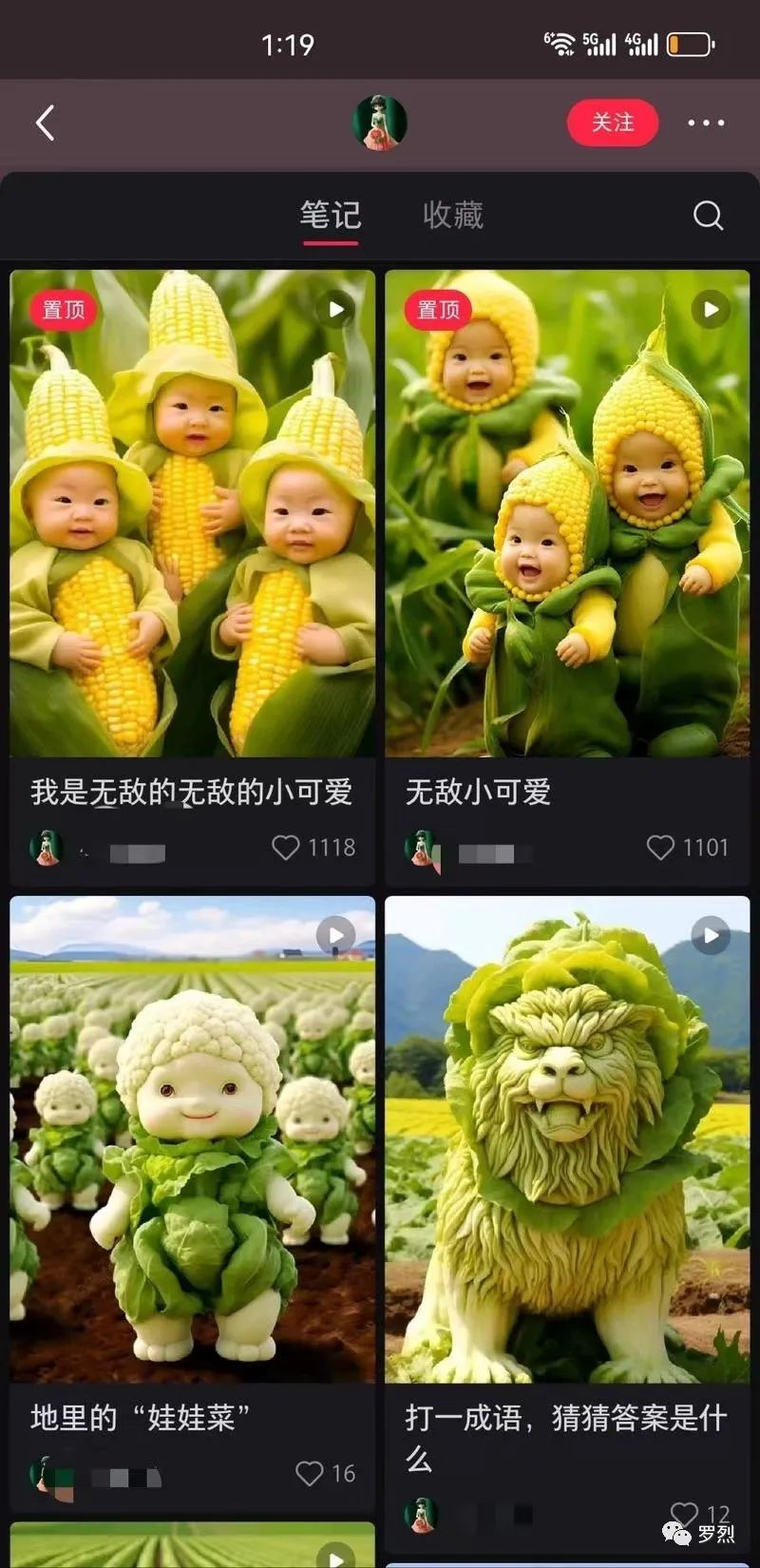Open the search on the profile page

click(x=709, y=216)
